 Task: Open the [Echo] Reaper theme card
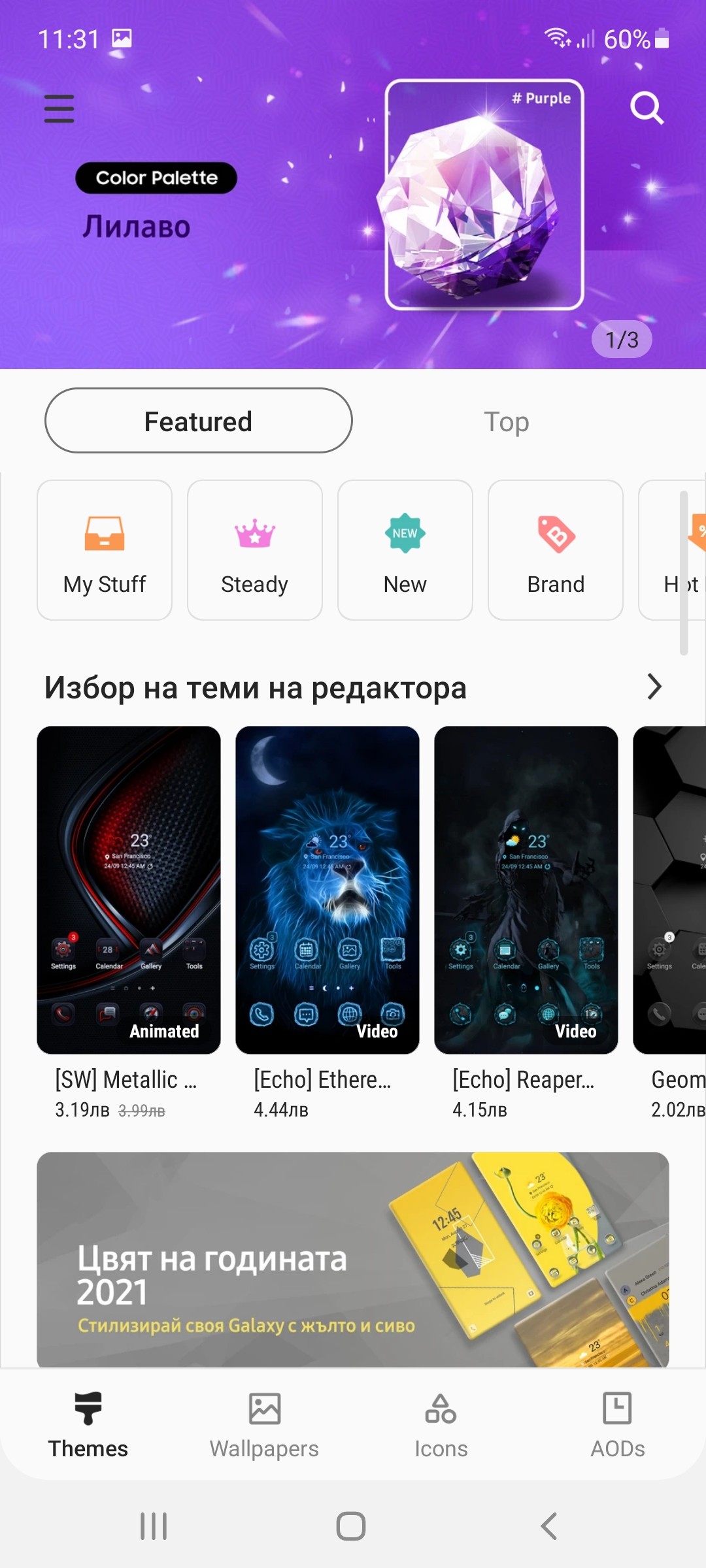(526, 923)
